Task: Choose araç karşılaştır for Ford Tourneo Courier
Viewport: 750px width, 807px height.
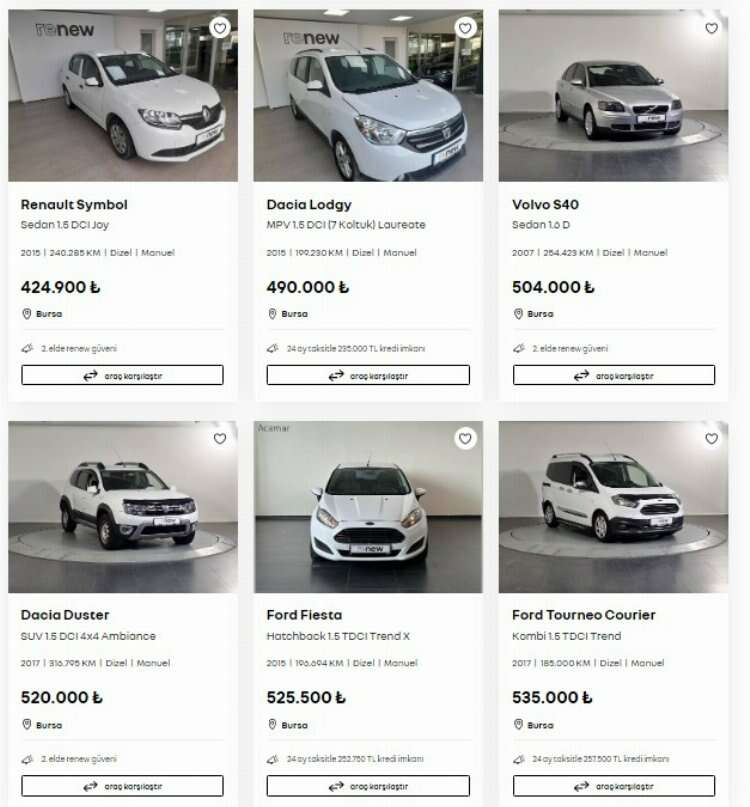Action: pos(614,786)
